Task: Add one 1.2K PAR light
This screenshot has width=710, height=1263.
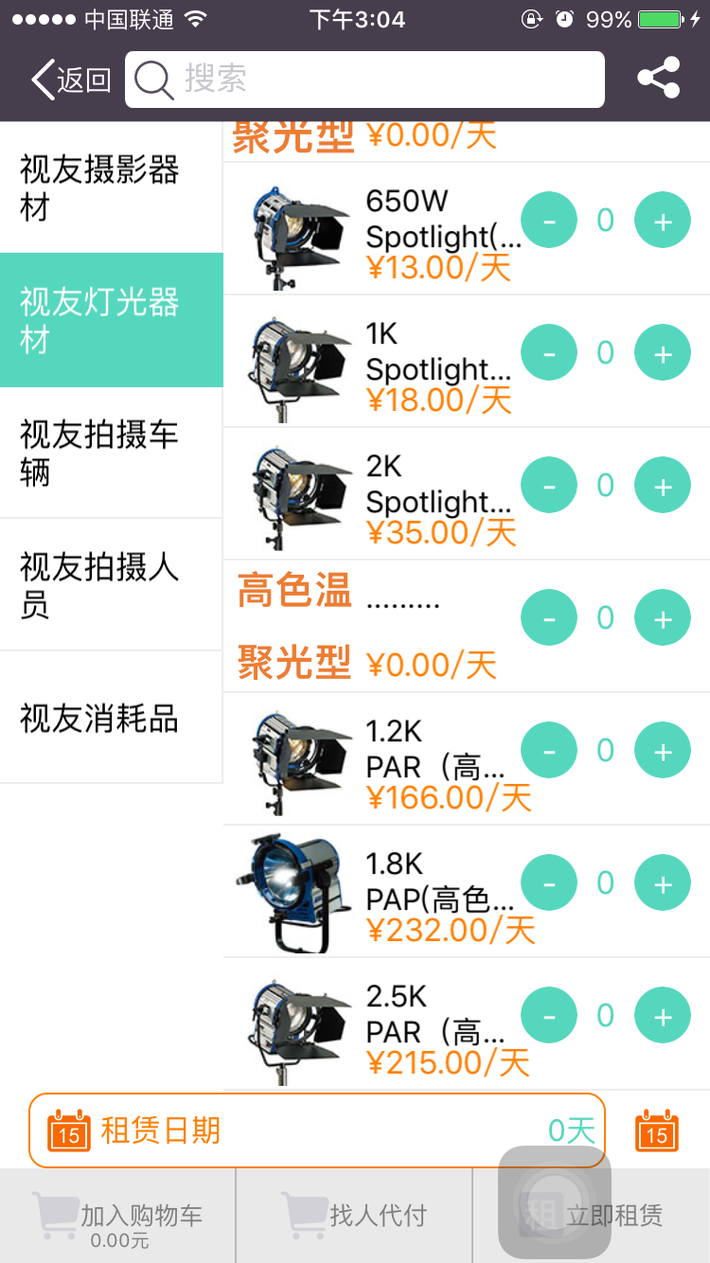Action: tap(662, 751)
